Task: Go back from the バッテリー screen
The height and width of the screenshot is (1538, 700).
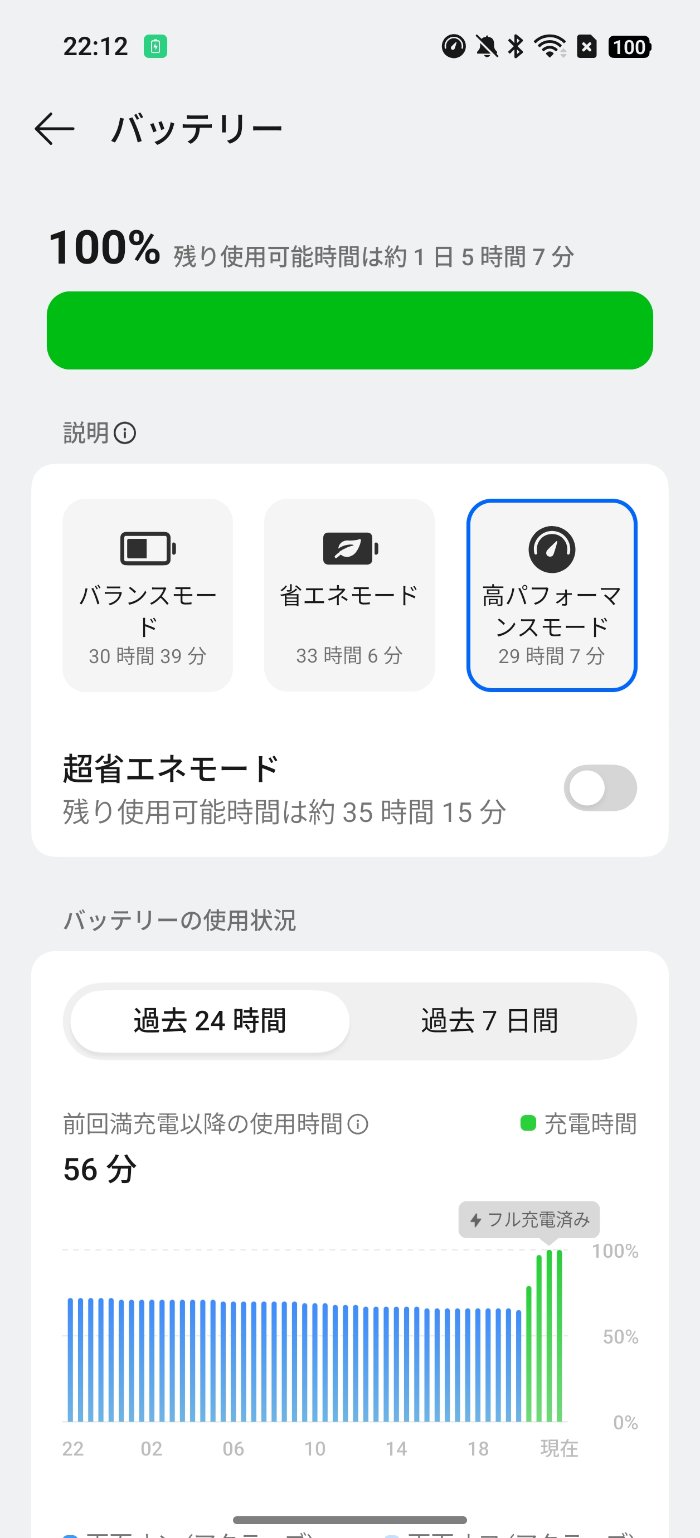Action: coord(54,129)
